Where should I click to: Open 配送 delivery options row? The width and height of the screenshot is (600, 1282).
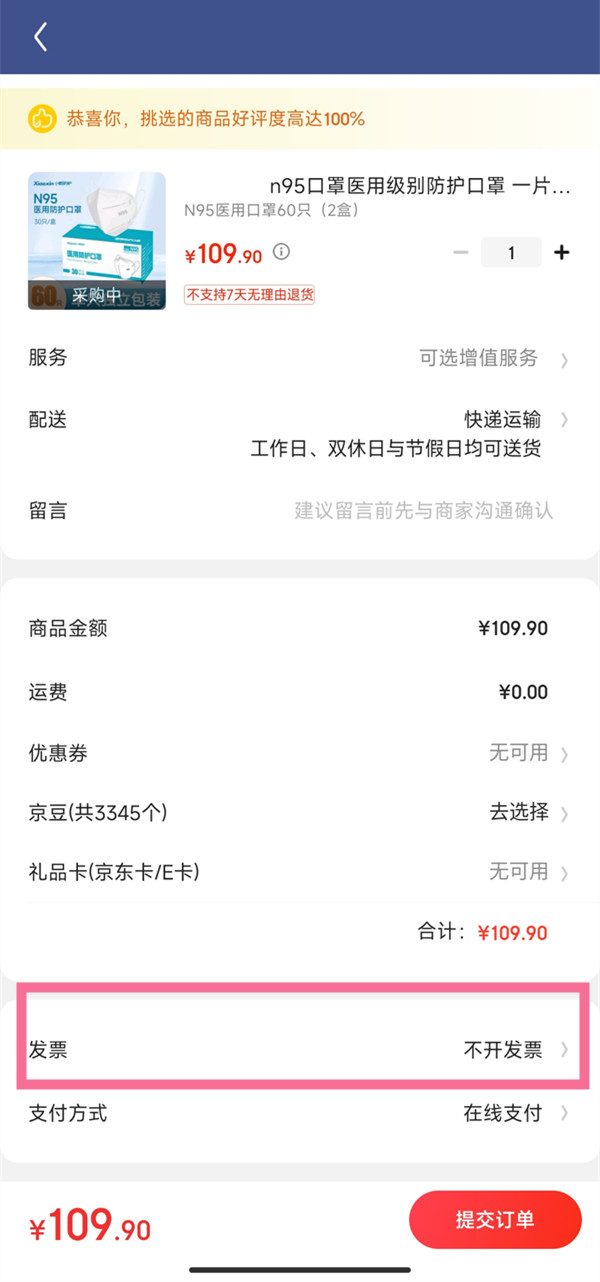(x=300, y=420)
